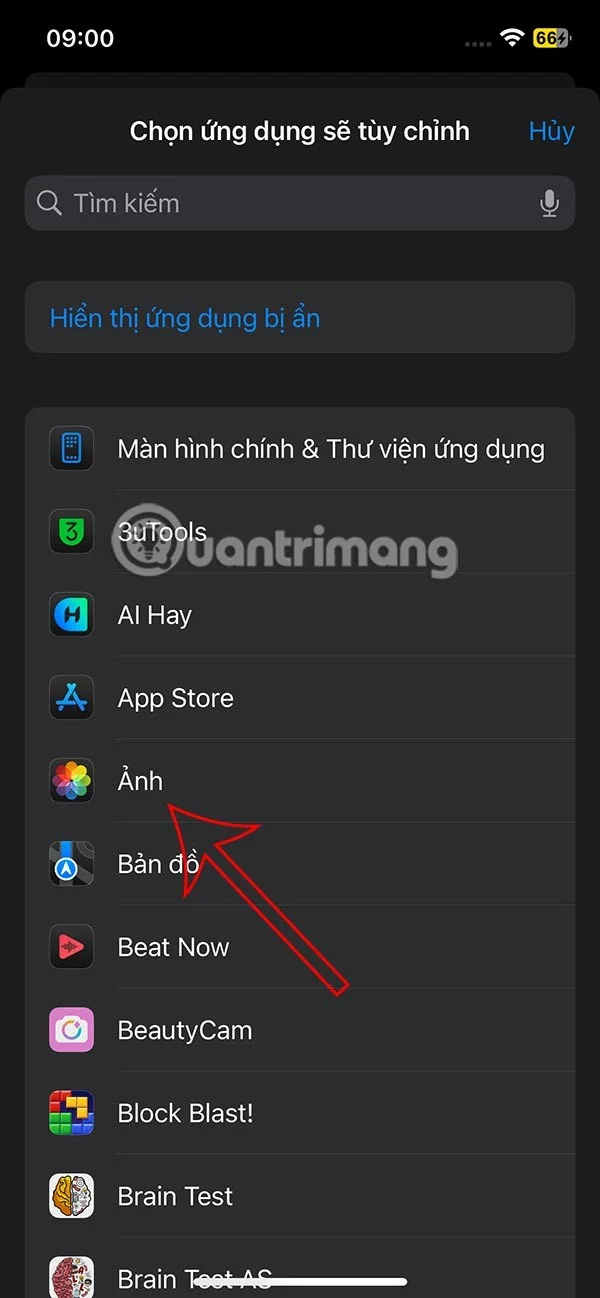Tap the Tìm kiếm search field
This screenshot has height=1298, width=600.
(x=280, y=203)
